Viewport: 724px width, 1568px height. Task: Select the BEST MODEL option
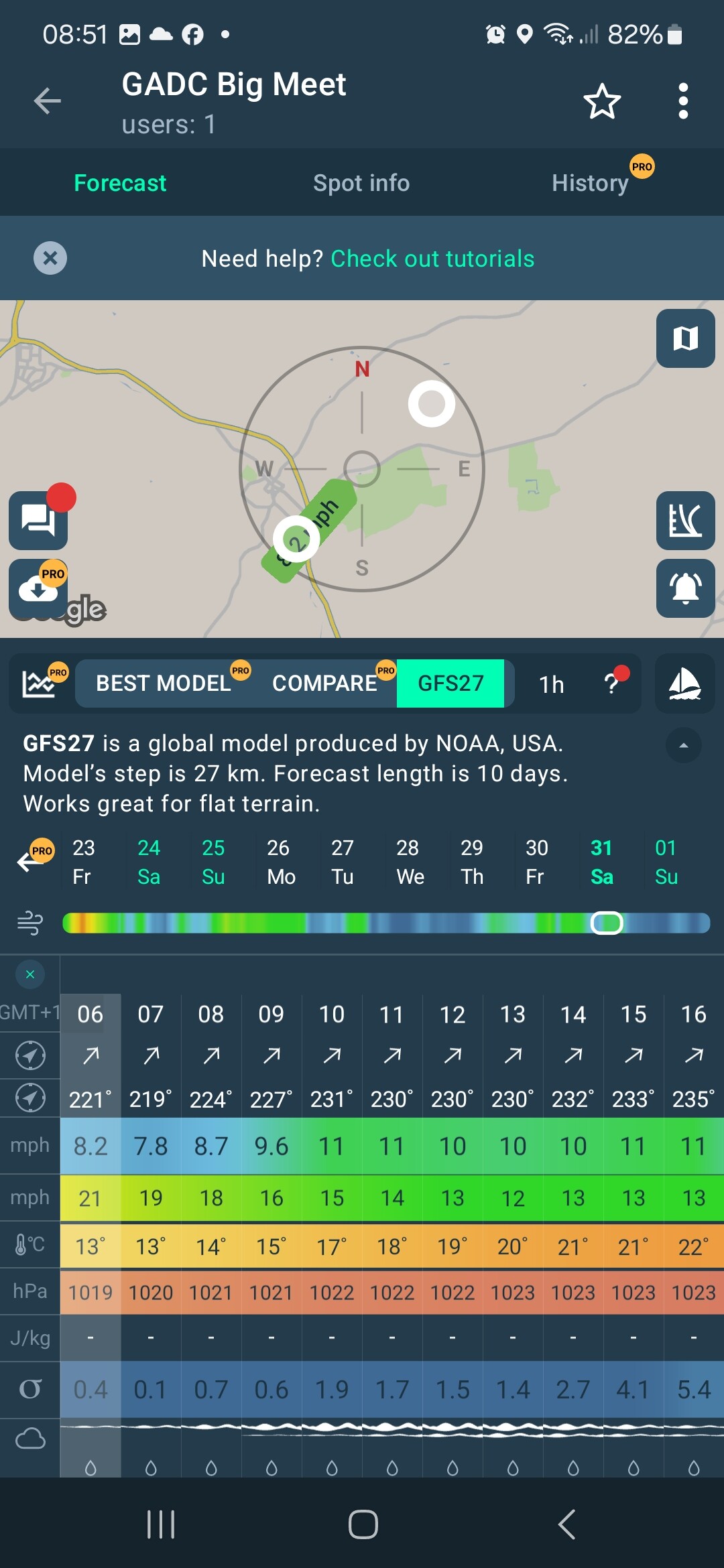[x=163, y=683]
